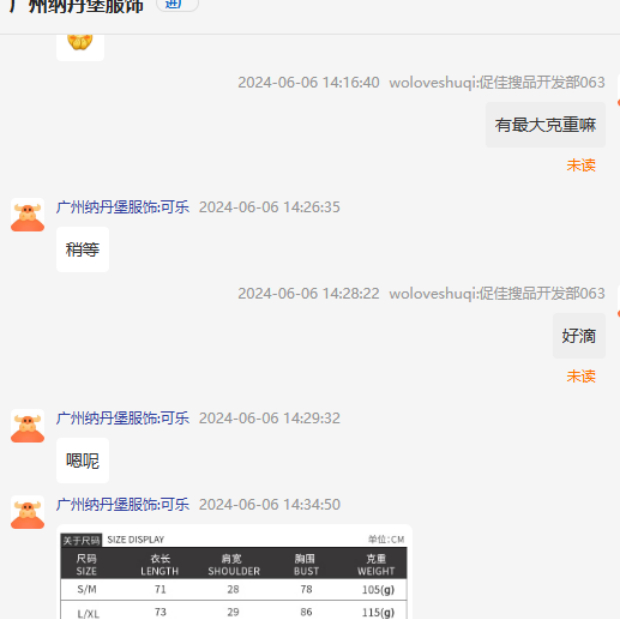Open sender name on the 14:29:32 message
The image size is (620, 619).
coord(122,418)
